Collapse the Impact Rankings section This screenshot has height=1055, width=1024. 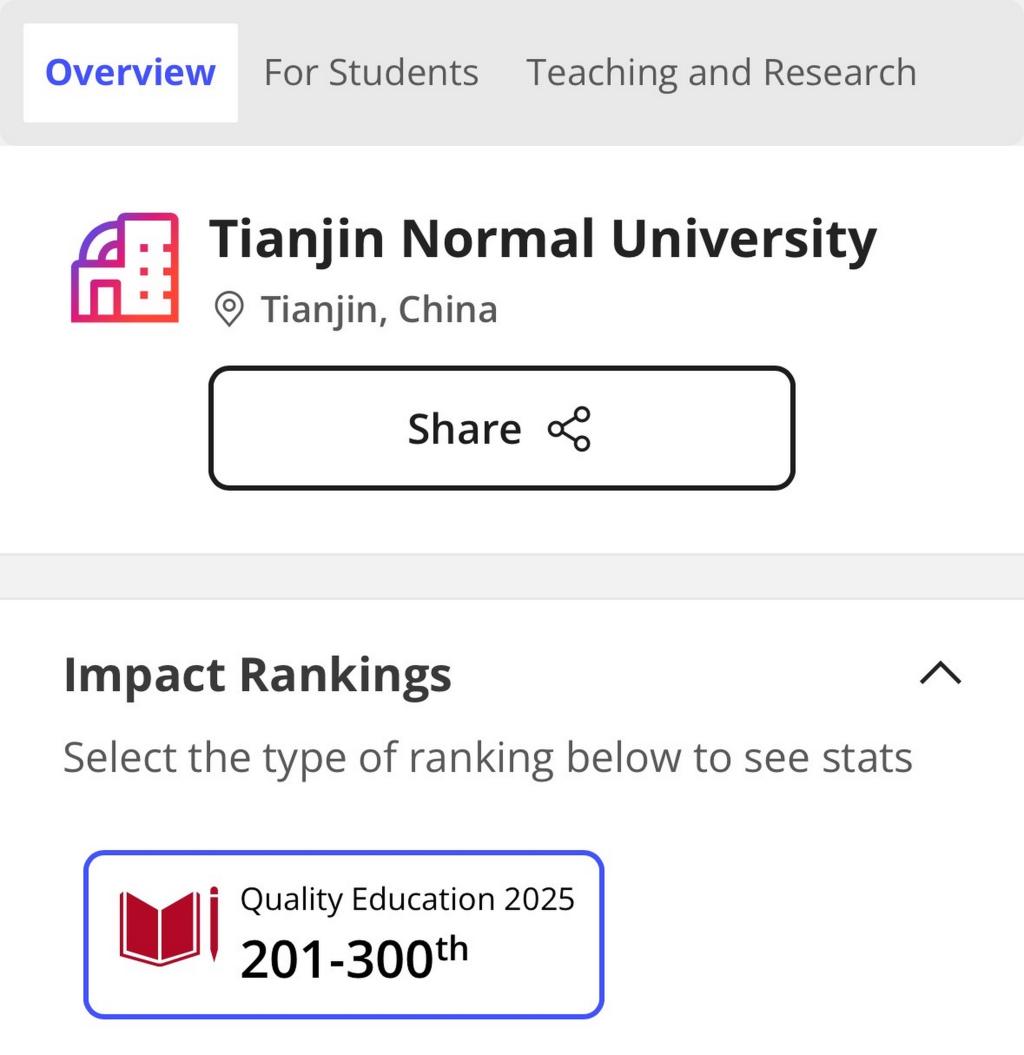pos(939,674)
